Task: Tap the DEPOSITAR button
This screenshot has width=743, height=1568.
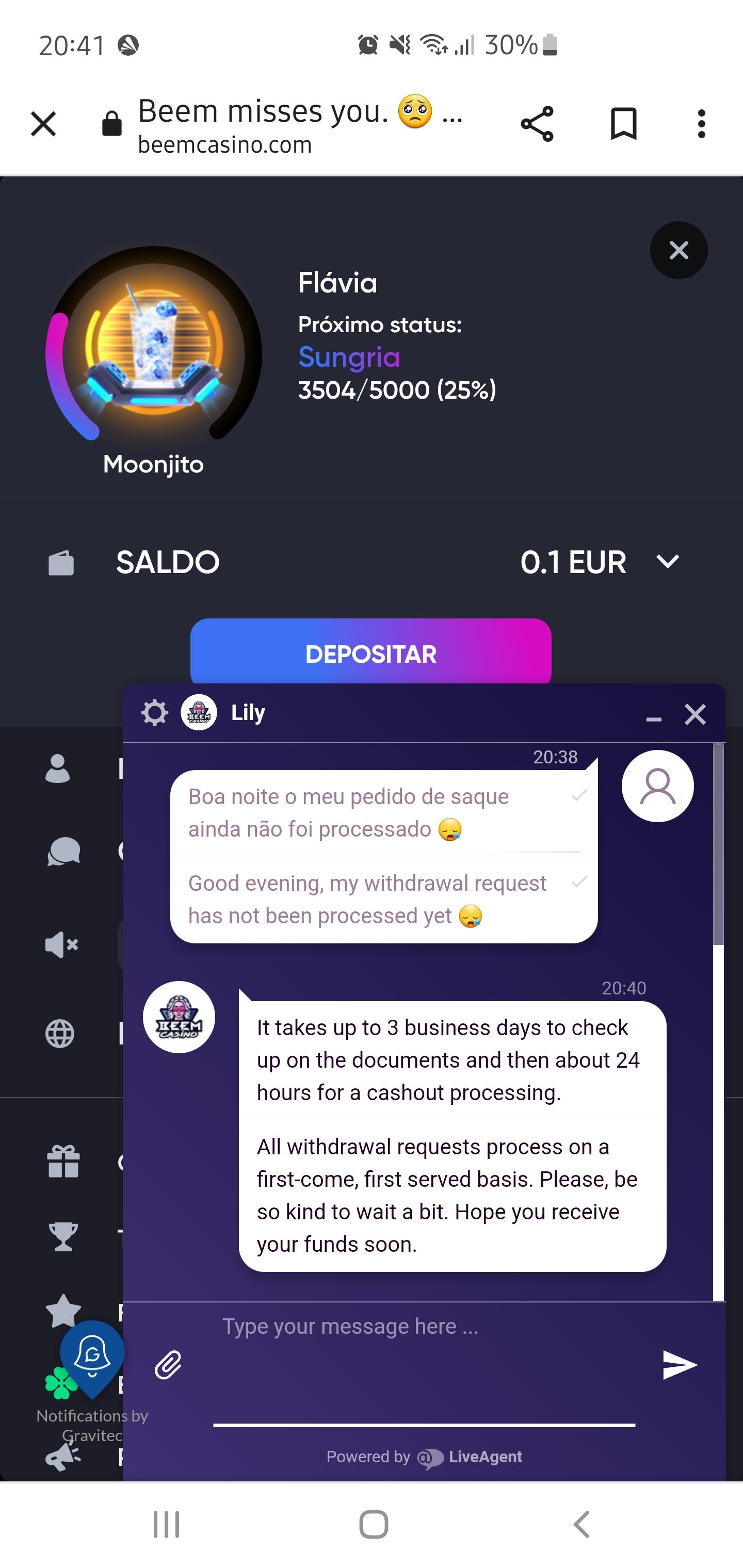Action: click(370, 652)
